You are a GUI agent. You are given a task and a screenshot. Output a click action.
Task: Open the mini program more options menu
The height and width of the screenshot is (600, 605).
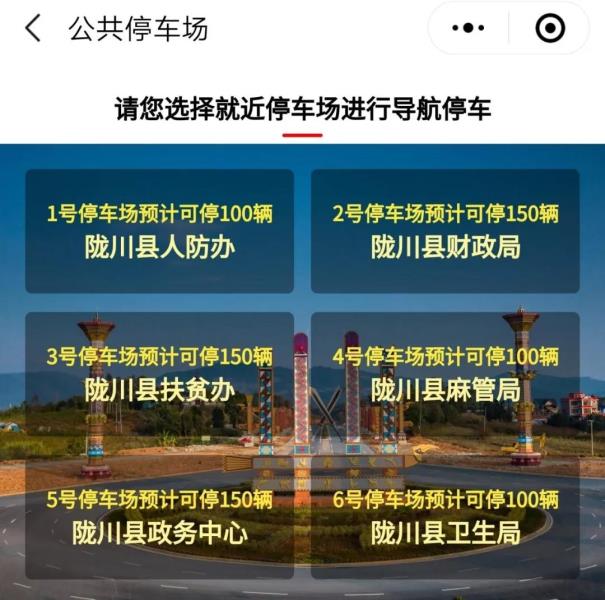(x=468, y=28)
